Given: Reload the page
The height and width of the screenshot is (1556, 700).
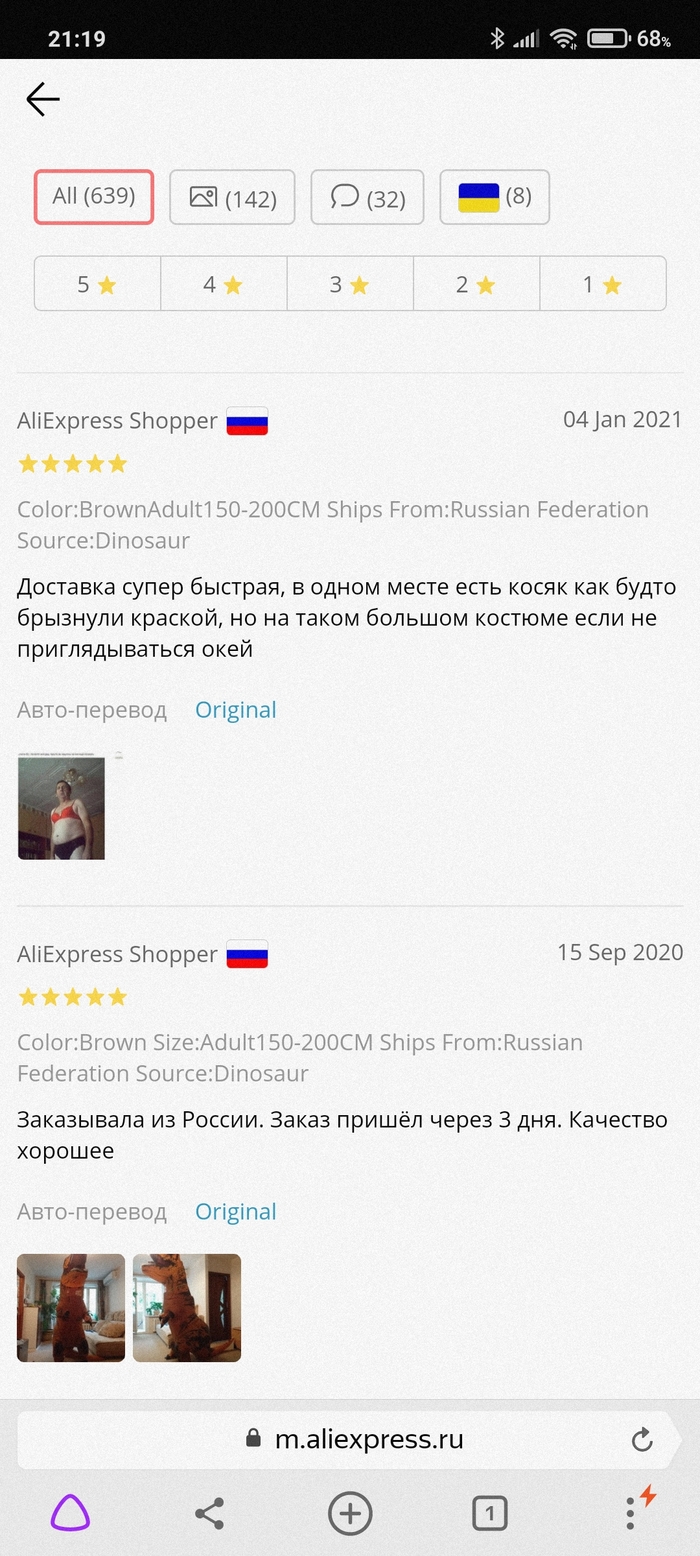Looking at the screenshot, I should 642,1440.
